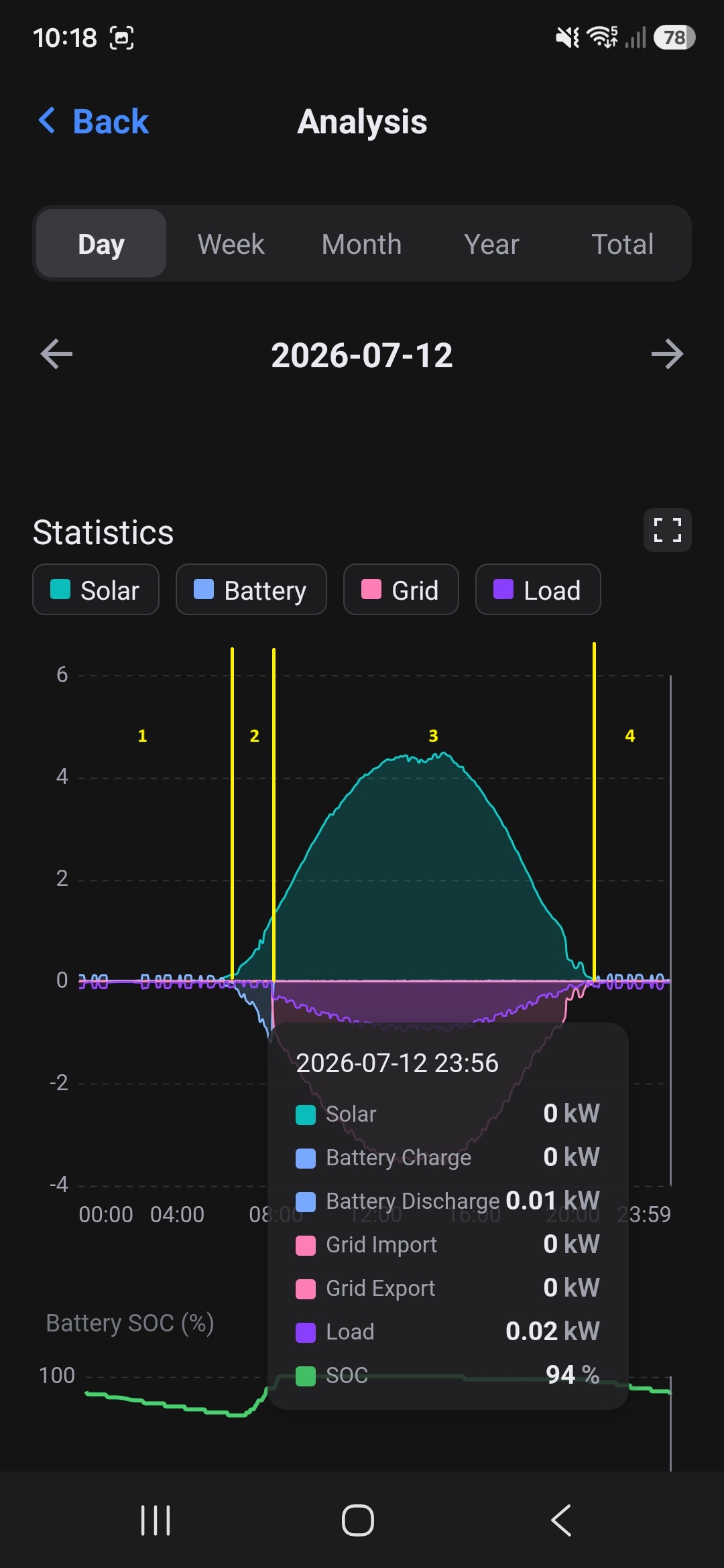Screen dimensions: 724x1568
Task: Open the Total statistics tab
Action: coord(622,244)
